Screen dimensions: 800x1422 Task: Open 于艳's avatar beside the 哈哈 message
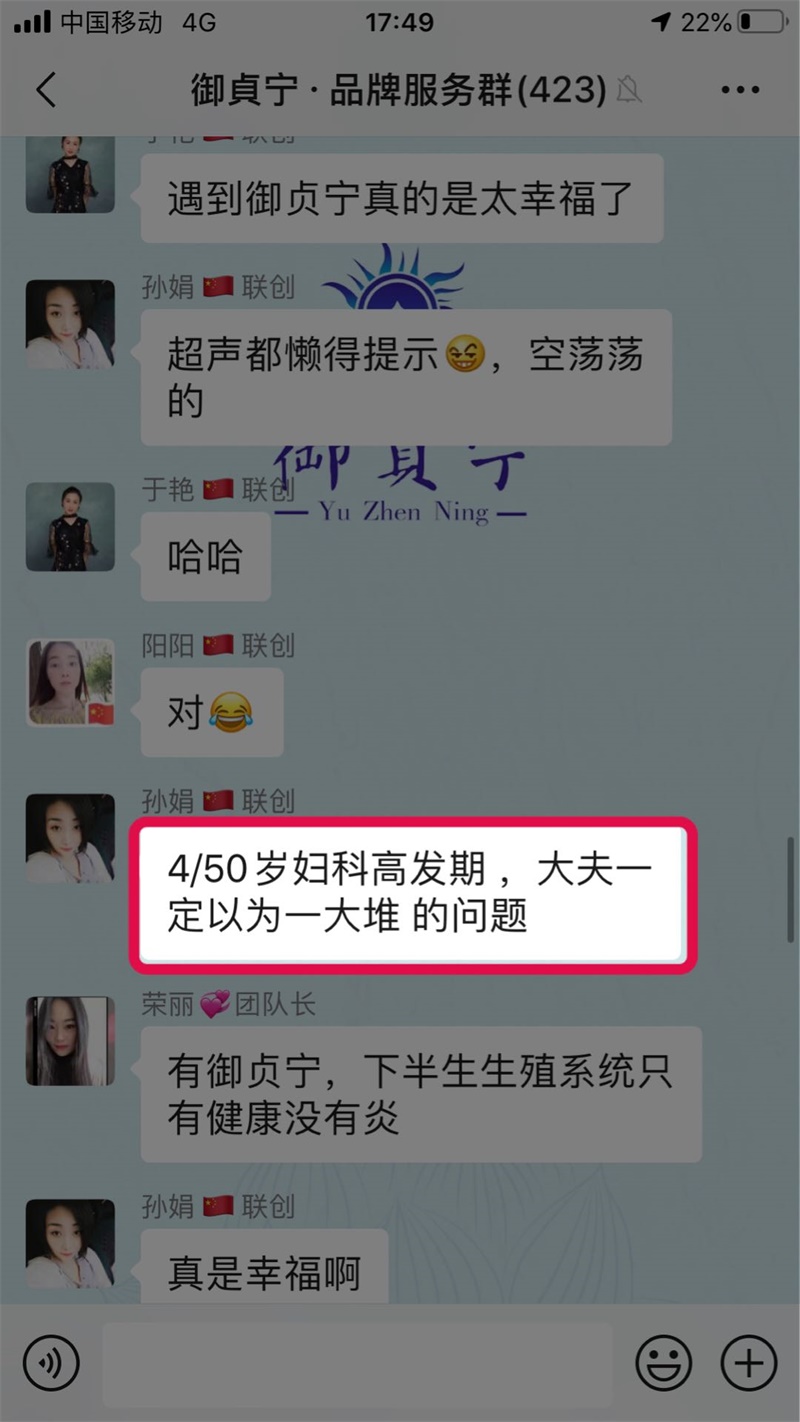point(70,527)
